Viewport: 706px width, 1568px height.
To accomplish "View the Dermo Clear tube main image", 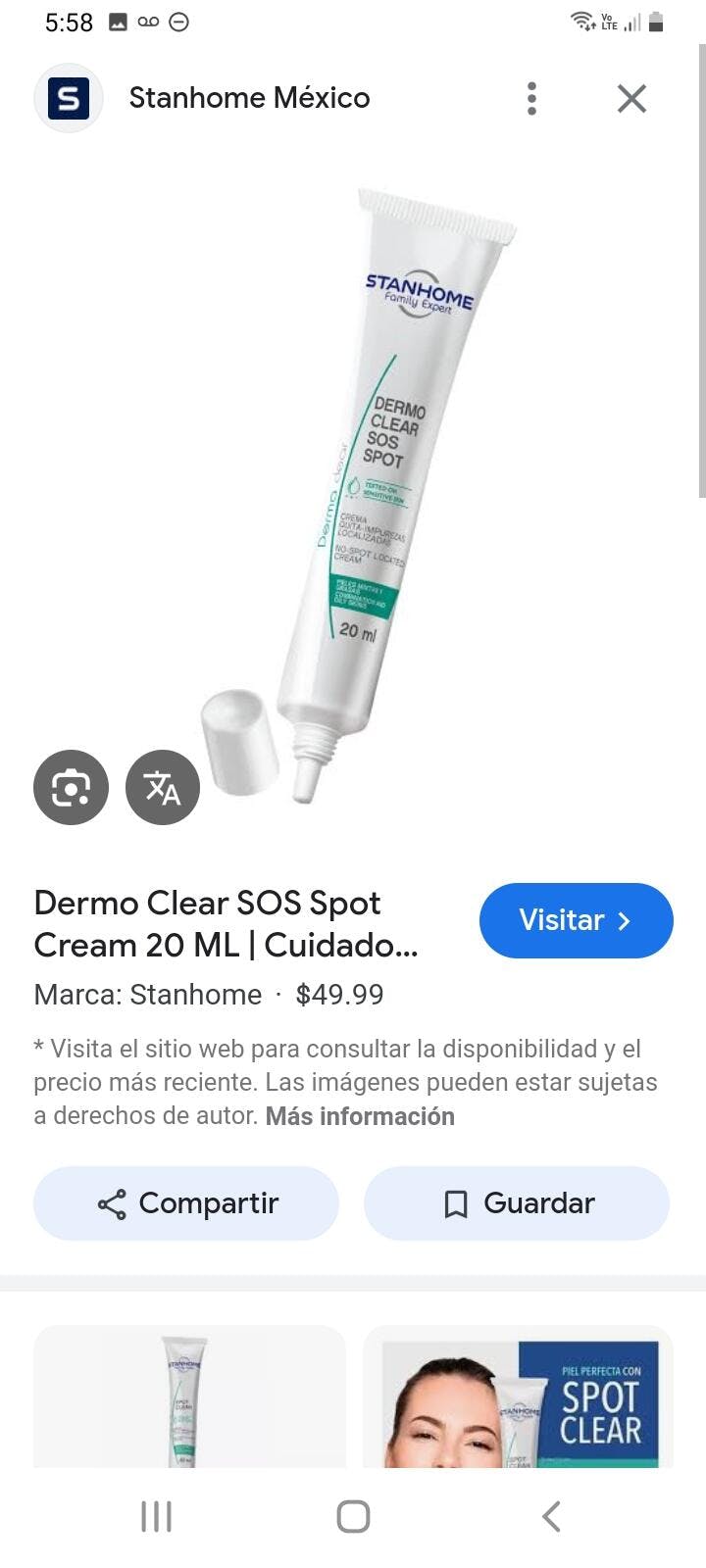I will [x=382, y=490].
